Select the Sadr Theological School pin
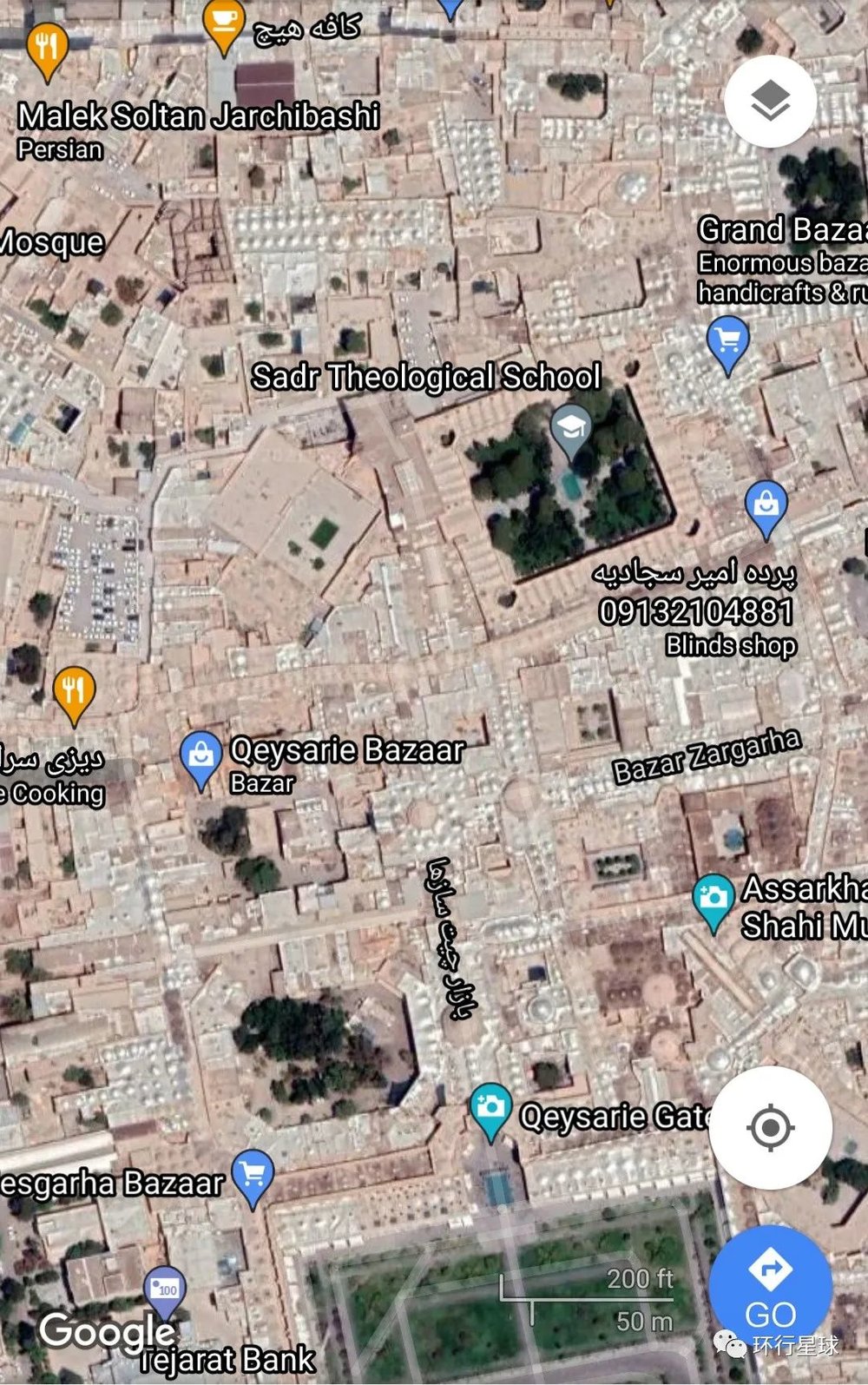This screenshot has width=868, height=1385. point(570,429)
